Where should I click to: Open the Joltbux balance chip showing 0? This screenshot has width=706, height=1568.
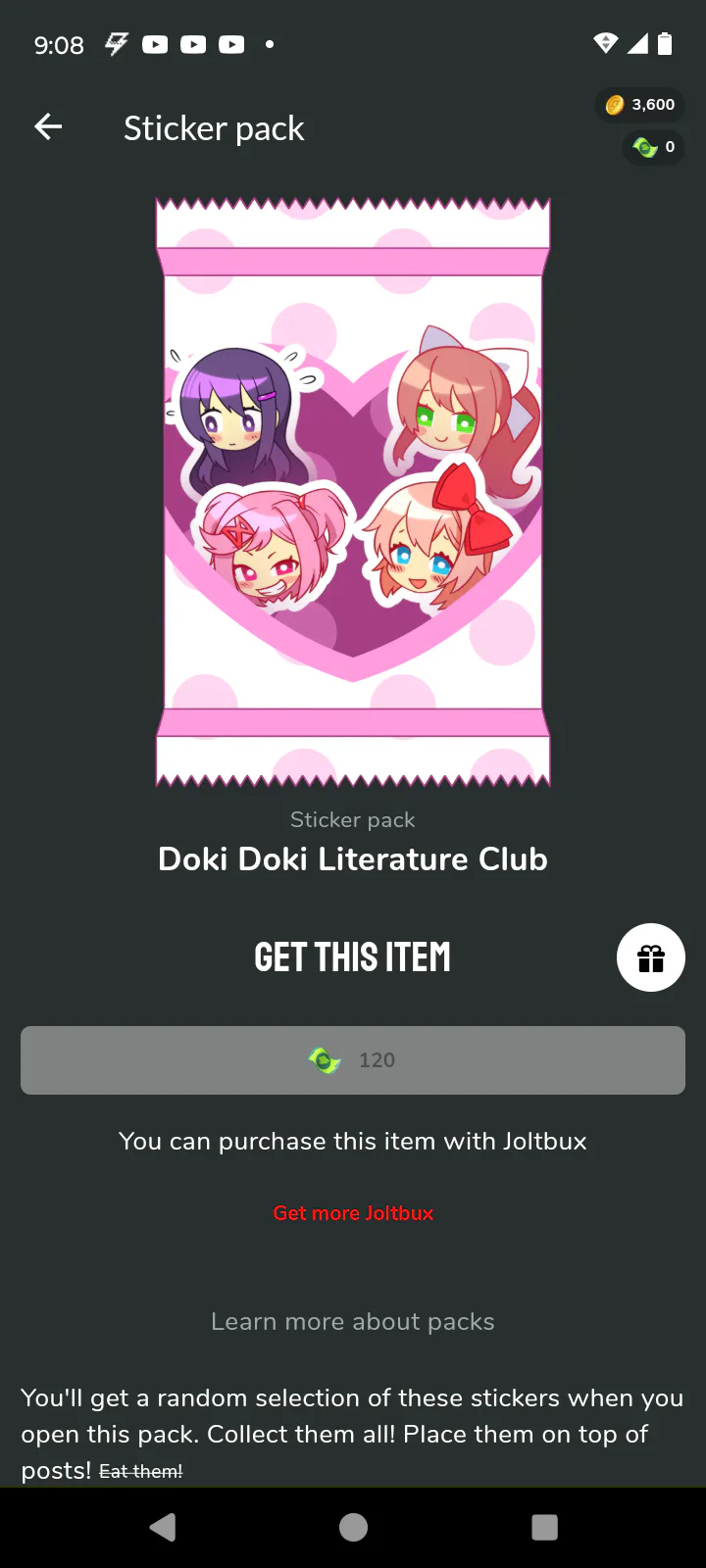(x=654, y=147)
